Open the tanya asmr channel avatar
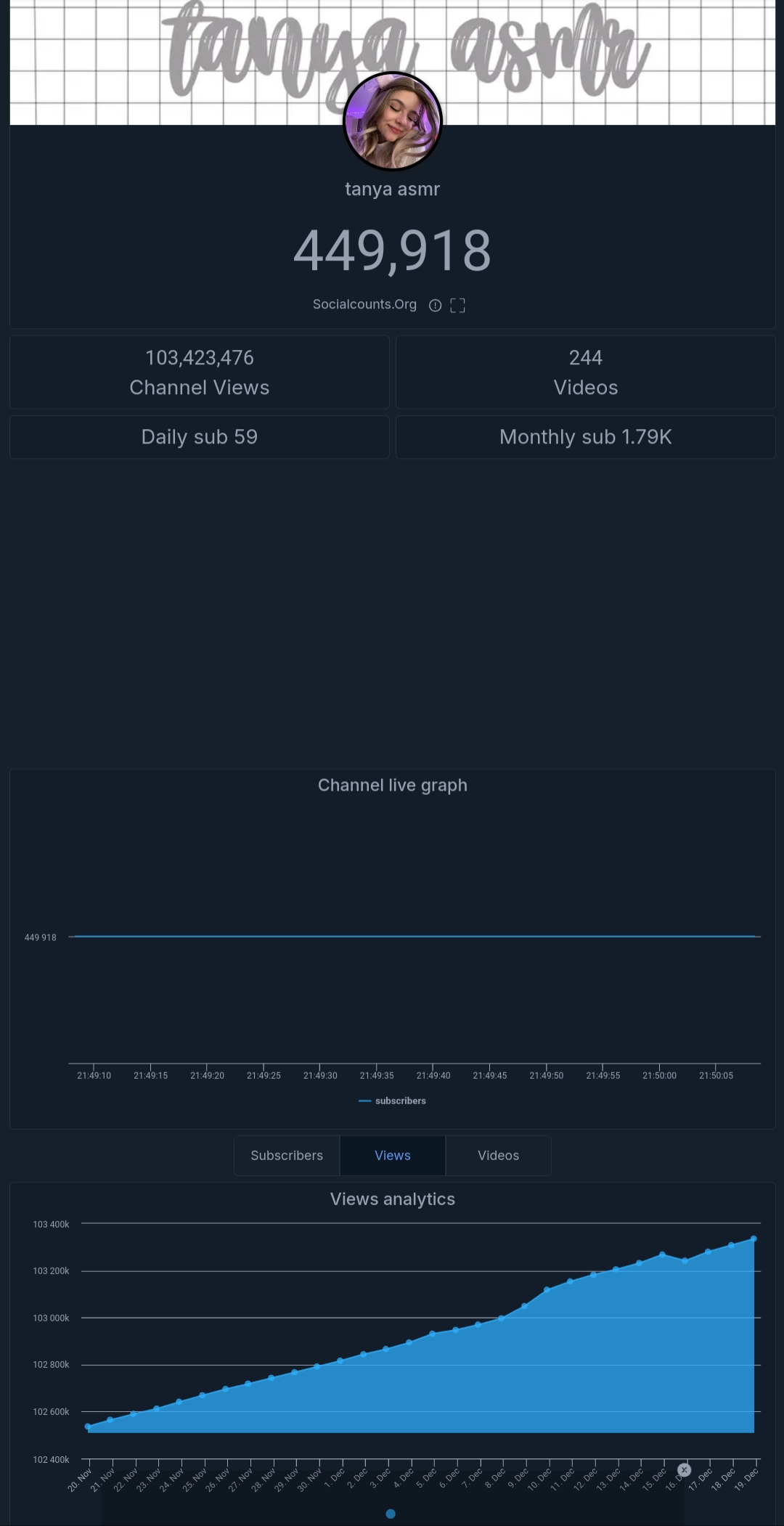Screen dimensions: 784x1526 pyautogui.click(x=392, y=121)
